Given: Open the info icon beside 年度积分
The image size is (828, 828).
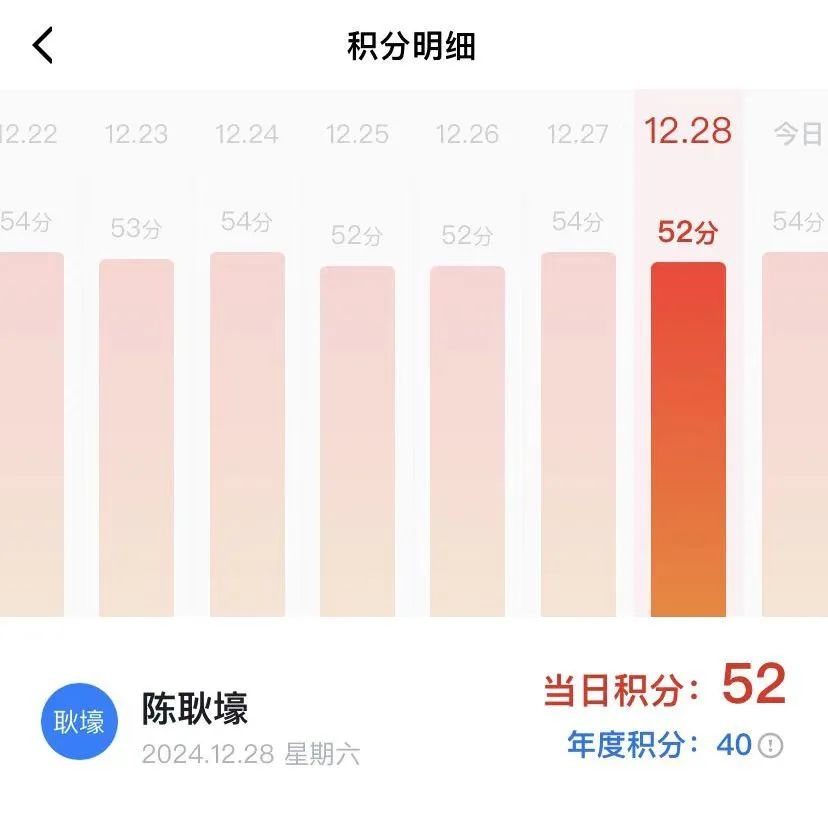Looking at the screenshot, I should (770, 745).
